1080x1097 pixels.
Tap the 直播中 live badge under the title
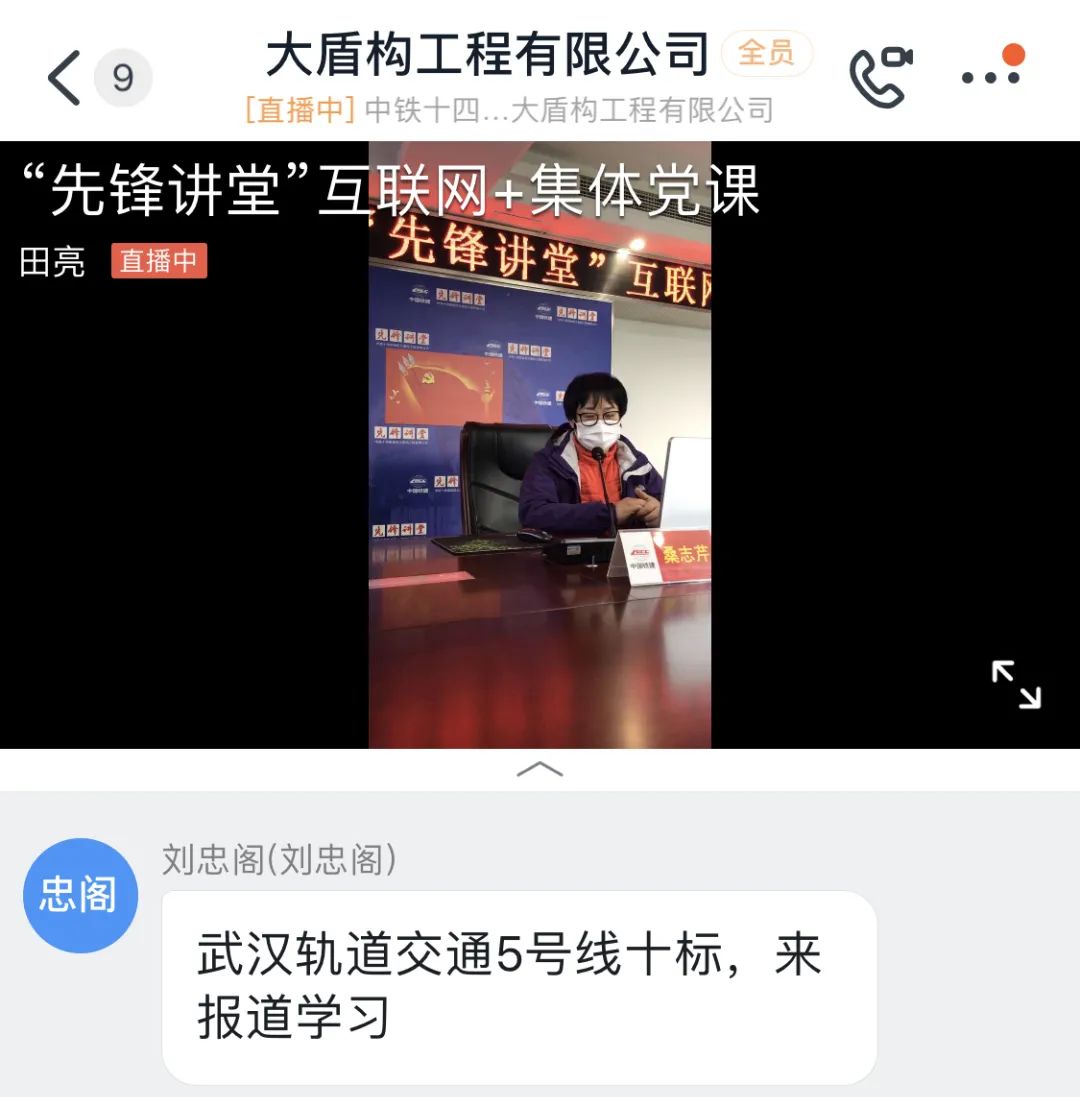pyautogui.click(x=159, y=261)
